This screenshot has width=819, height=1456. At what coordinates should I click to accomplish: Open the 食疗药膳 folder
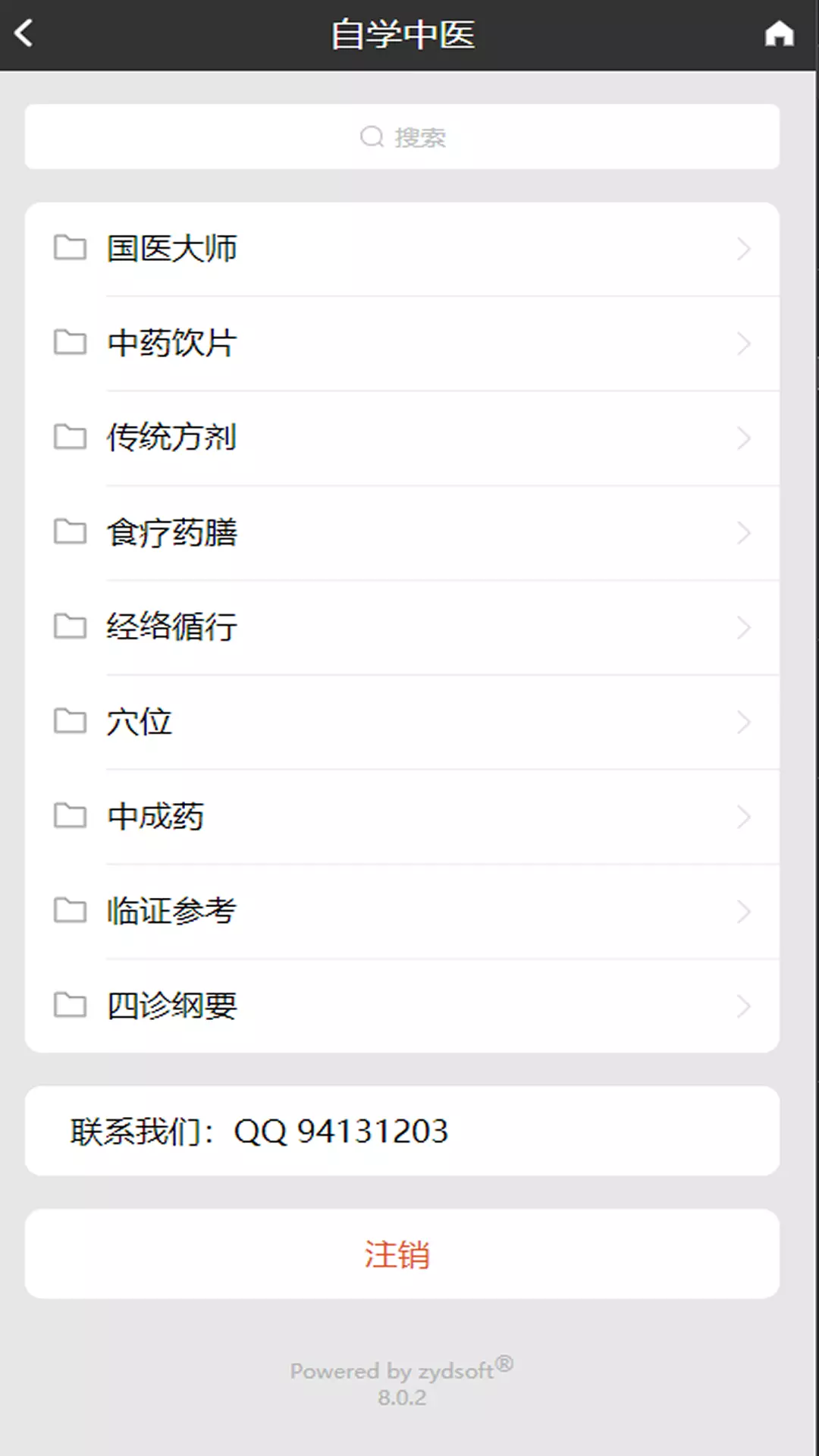[x=402, y=532]
